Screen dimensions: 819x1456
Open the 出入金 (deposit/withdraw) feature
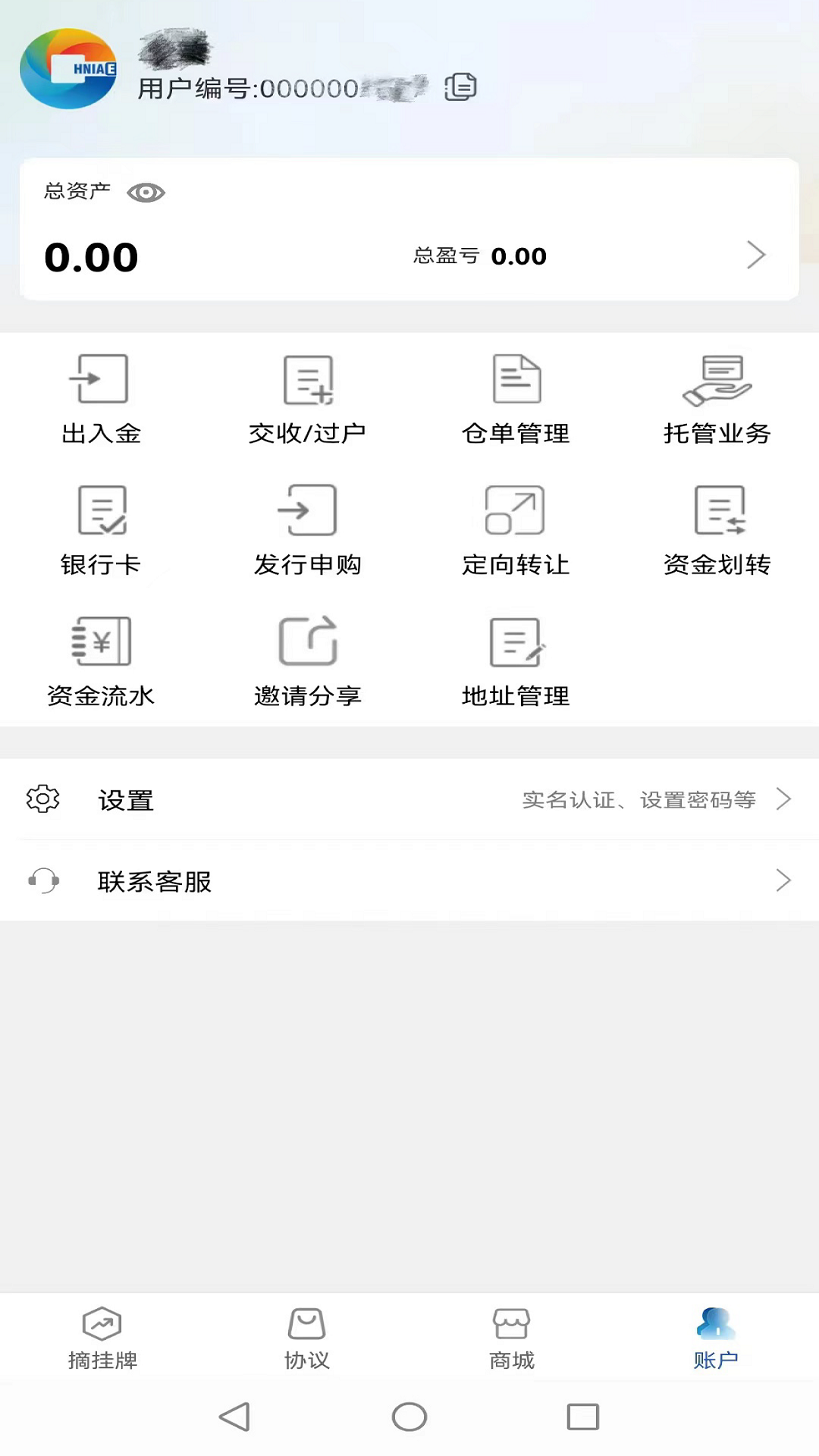coord(102,398)
